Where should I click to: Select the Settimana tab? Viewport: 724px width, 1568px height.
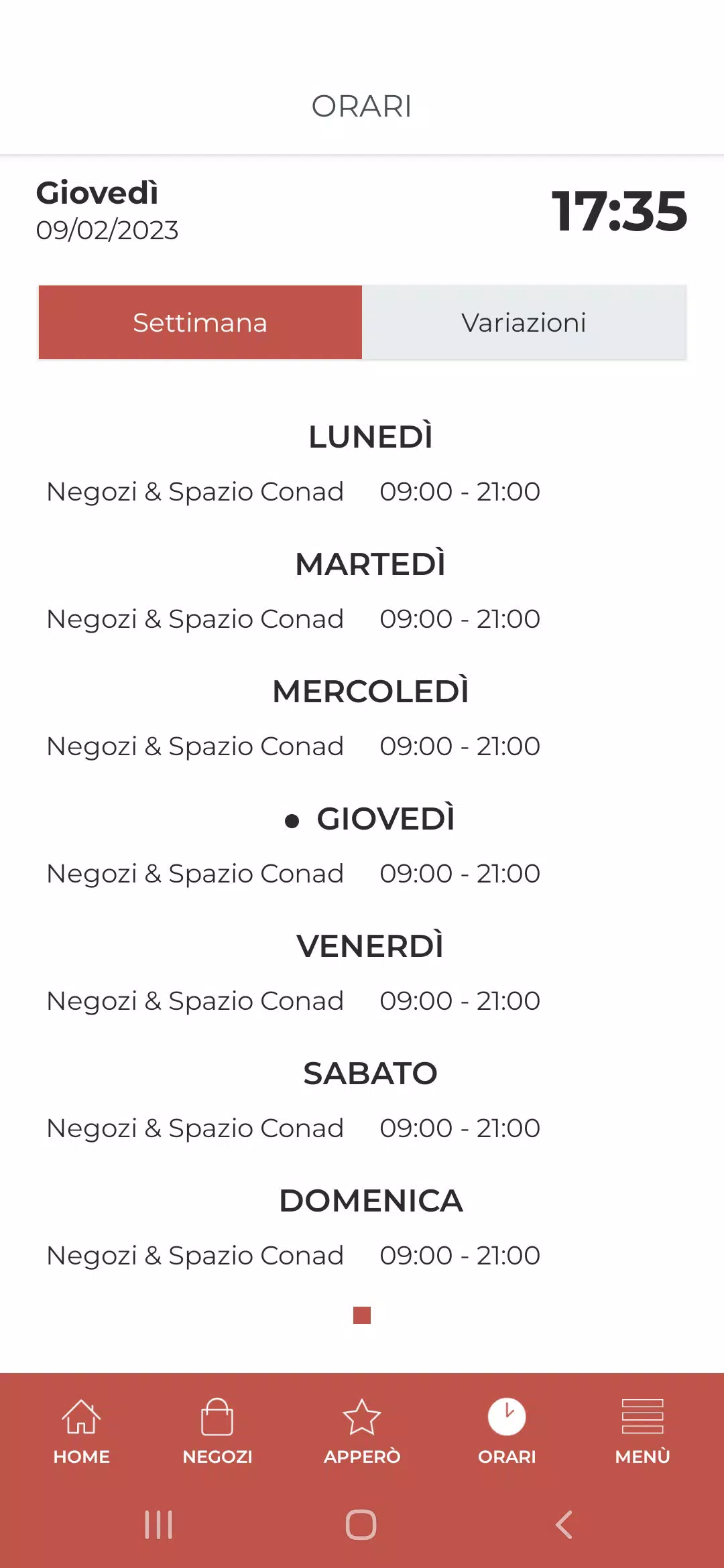click(x=200, y=322)
